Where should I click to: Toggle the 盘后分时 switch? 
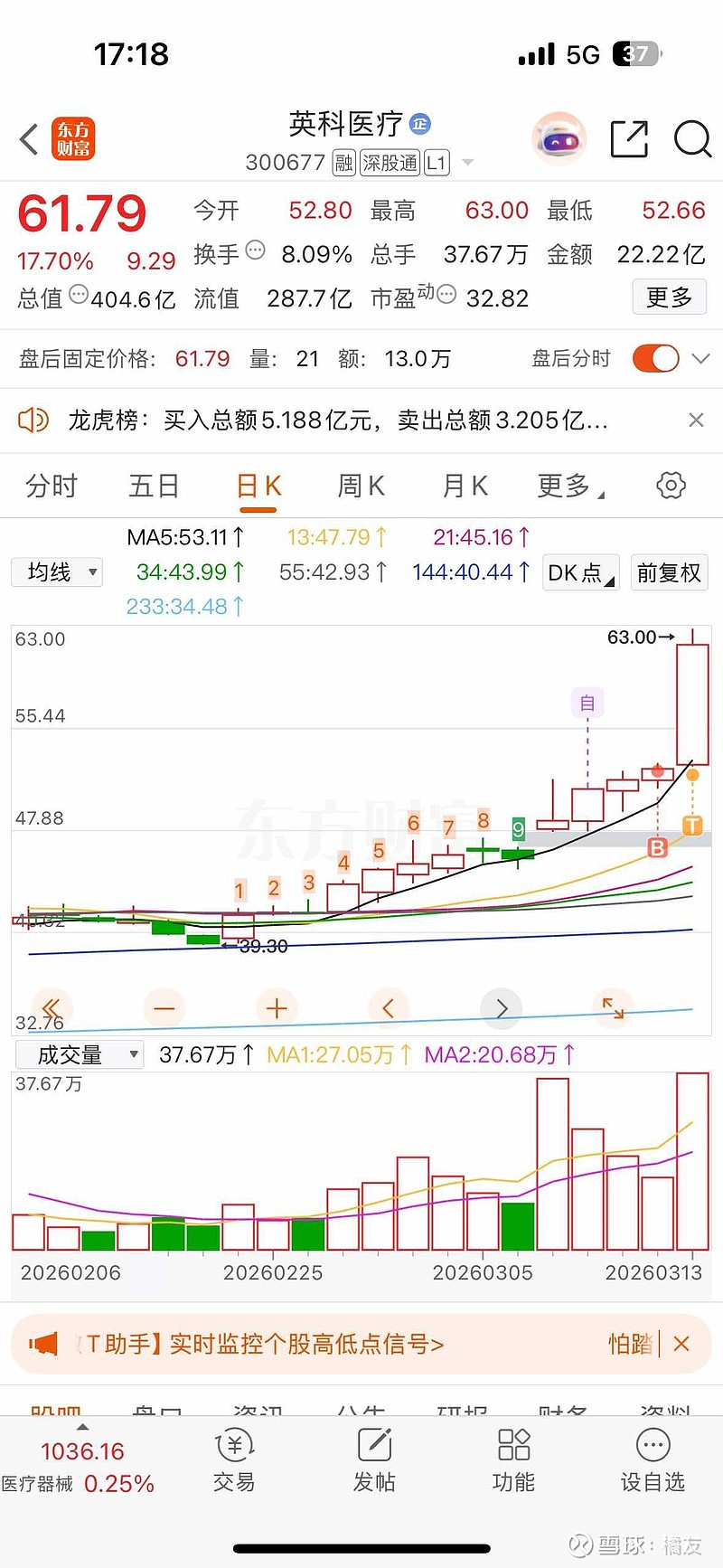pos(659,358)
